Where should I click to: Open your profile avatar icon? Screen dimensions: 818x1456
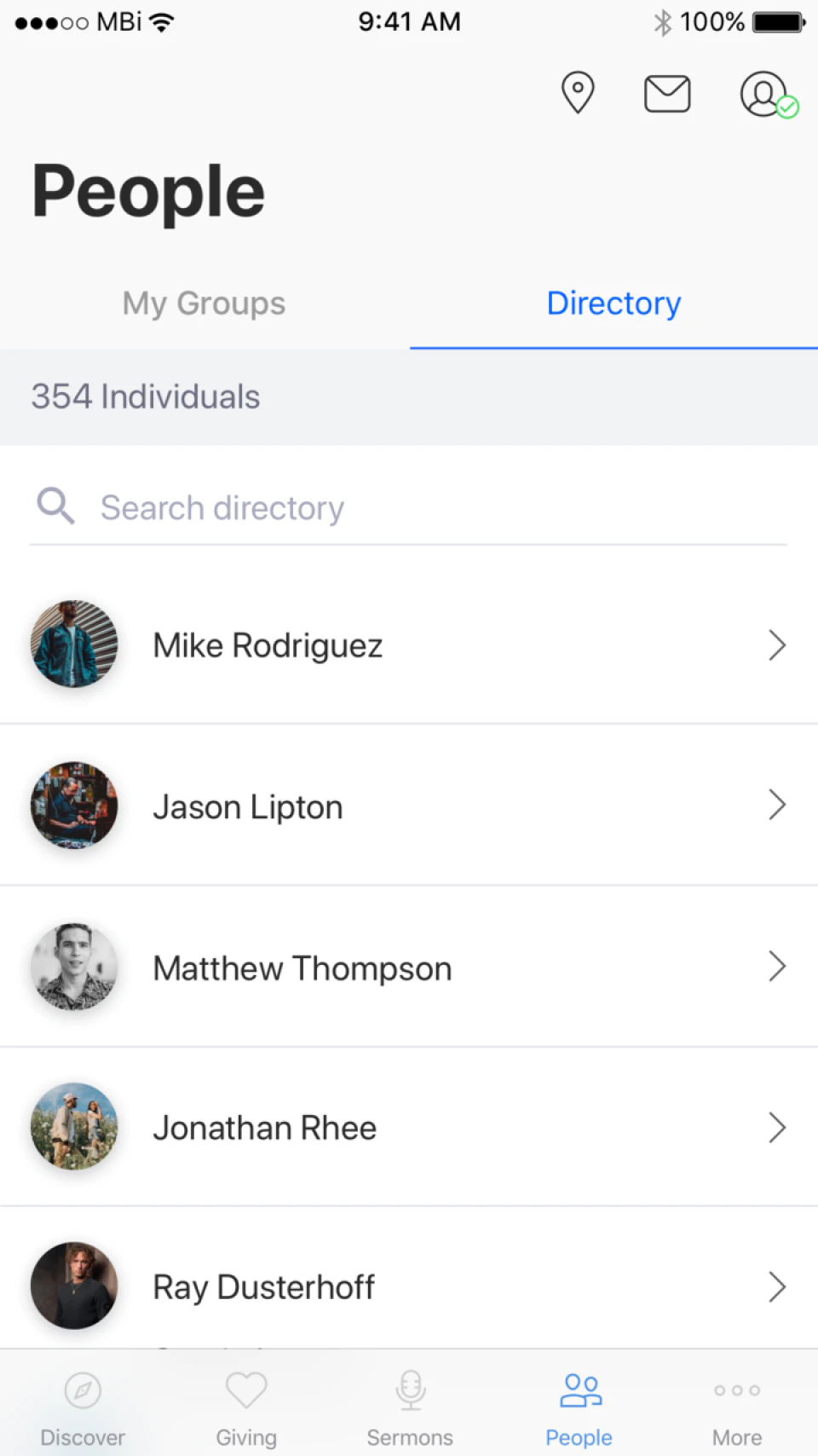pos(763,95)
